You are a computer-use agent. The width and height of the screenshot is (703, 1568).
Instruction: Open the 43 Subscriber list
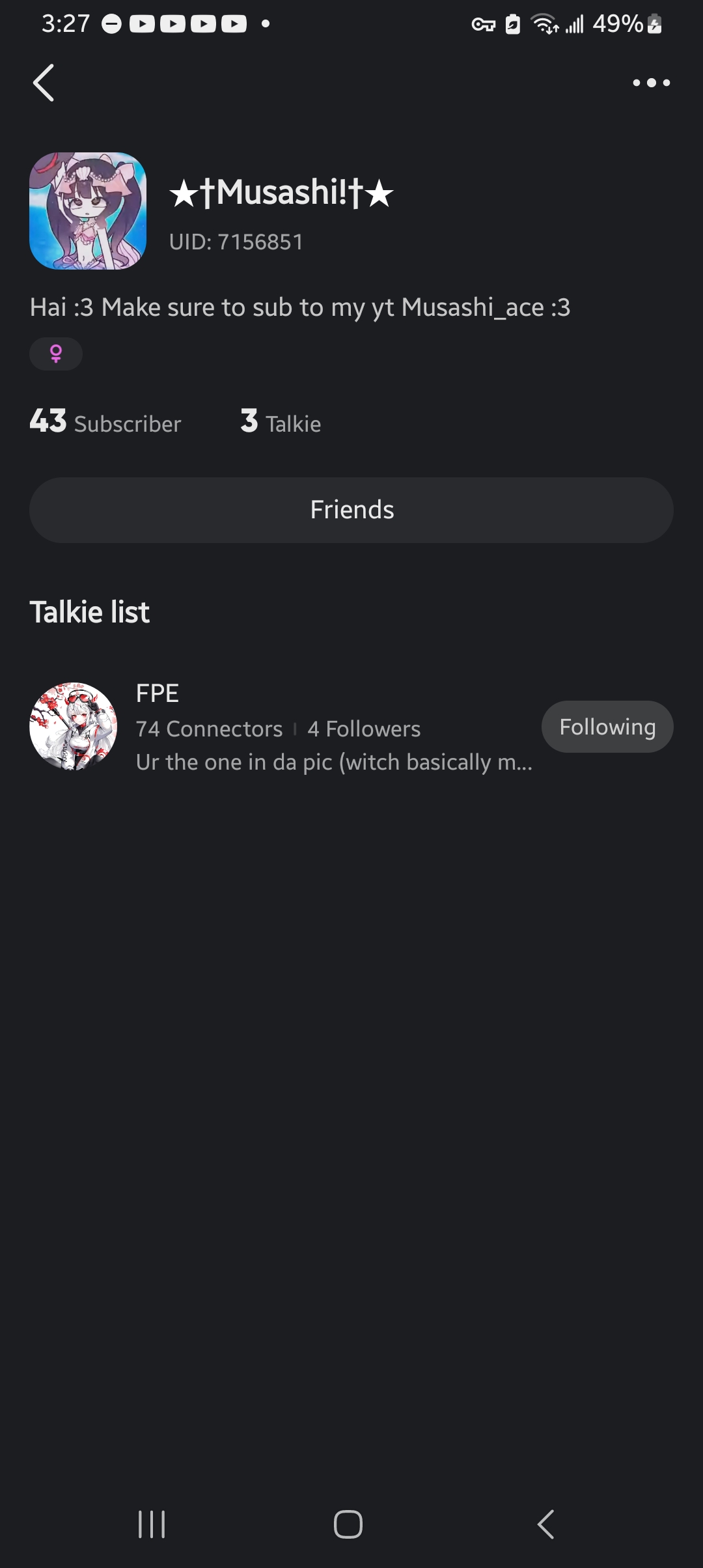105,421
